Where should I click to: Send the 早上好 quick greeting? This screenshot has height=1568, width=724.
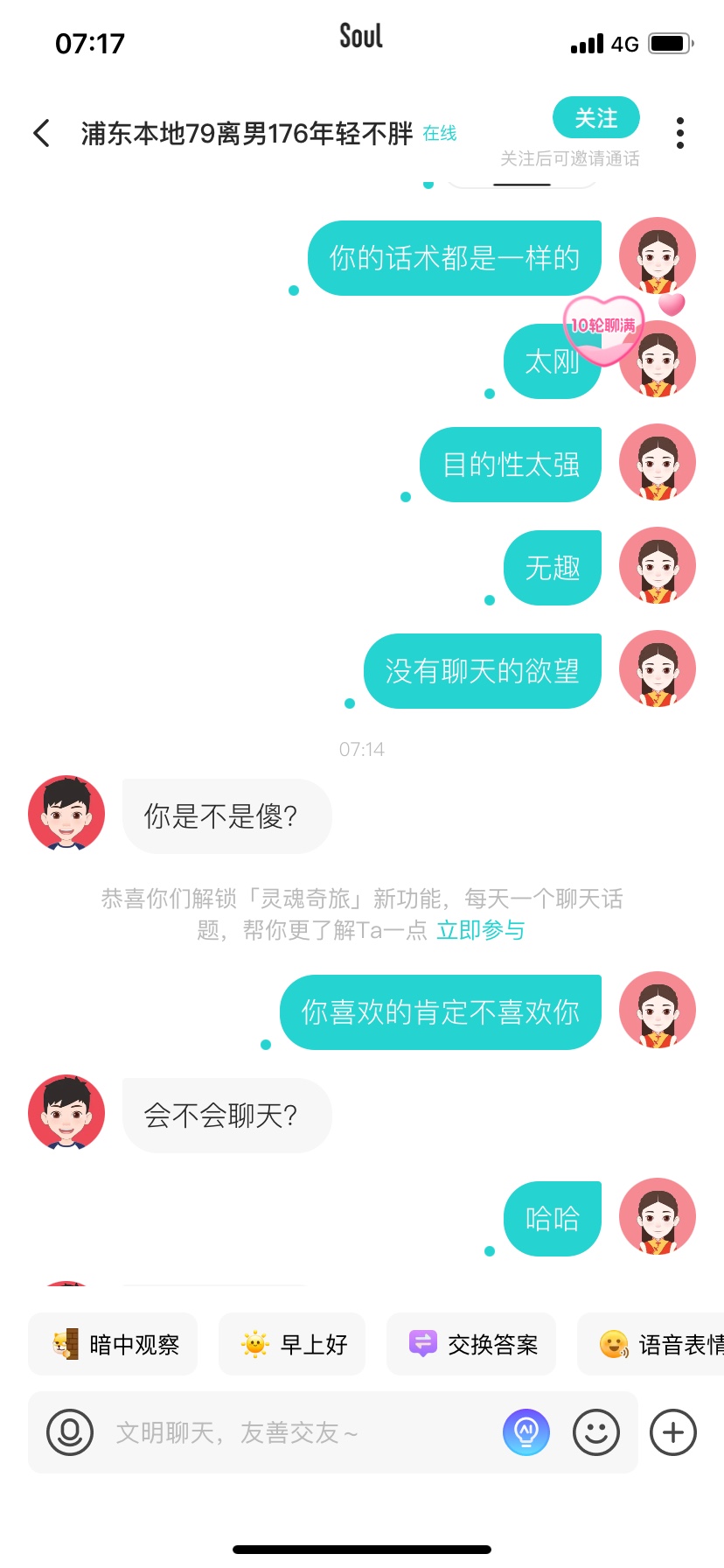[x=292, y=1344]
